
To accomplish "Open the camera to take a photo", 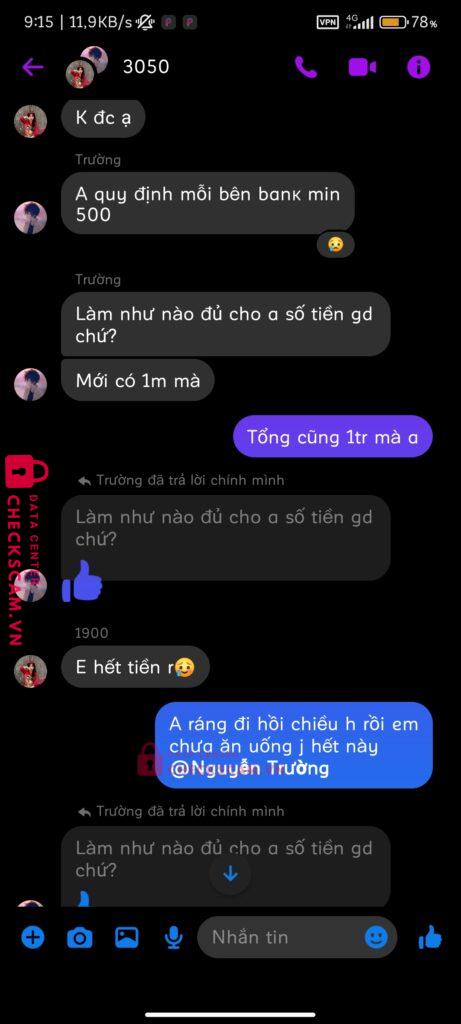I will point(80,938).
